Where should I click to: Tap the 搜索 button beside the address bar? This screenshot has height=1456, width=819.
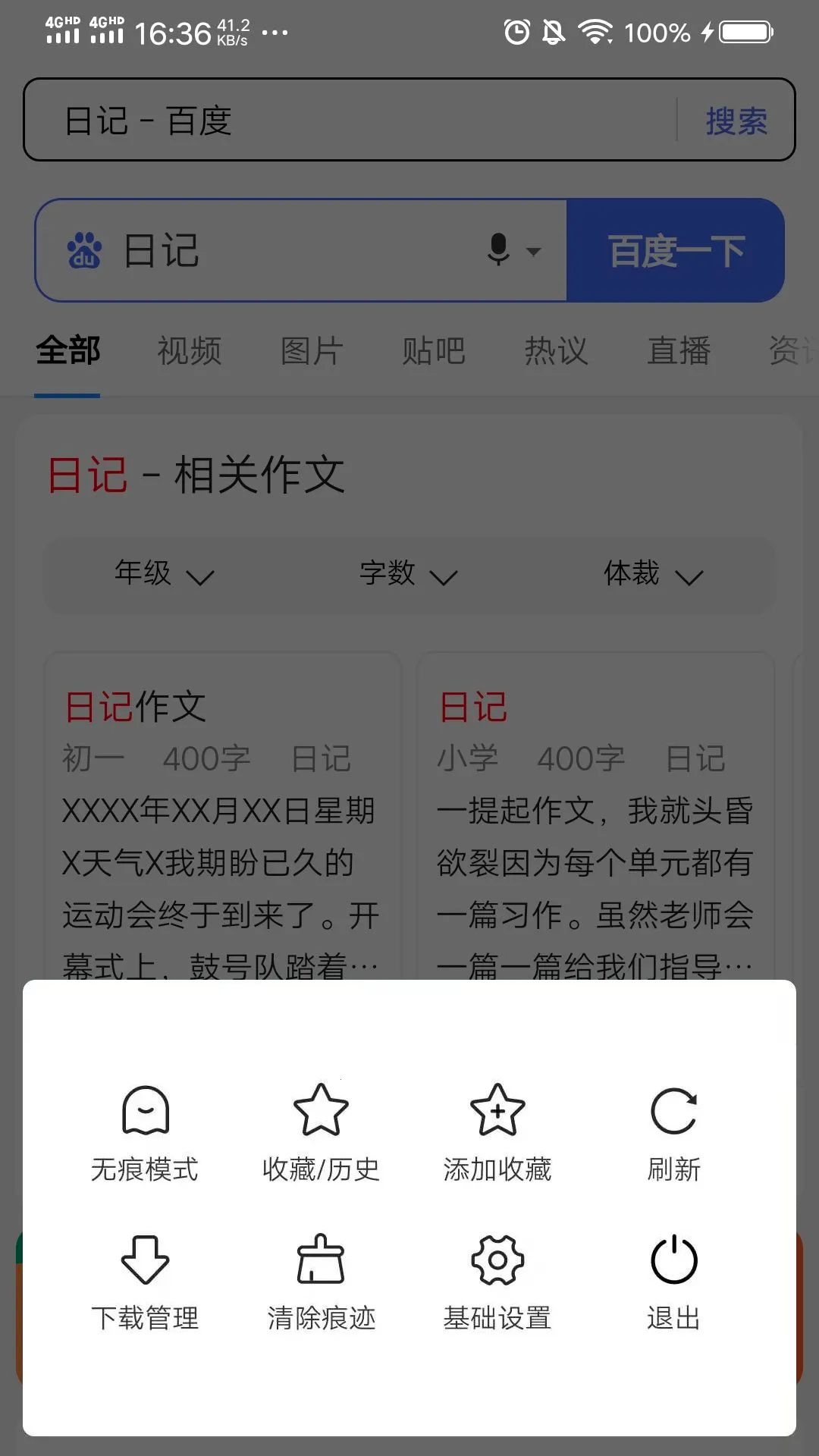(737, 119)
